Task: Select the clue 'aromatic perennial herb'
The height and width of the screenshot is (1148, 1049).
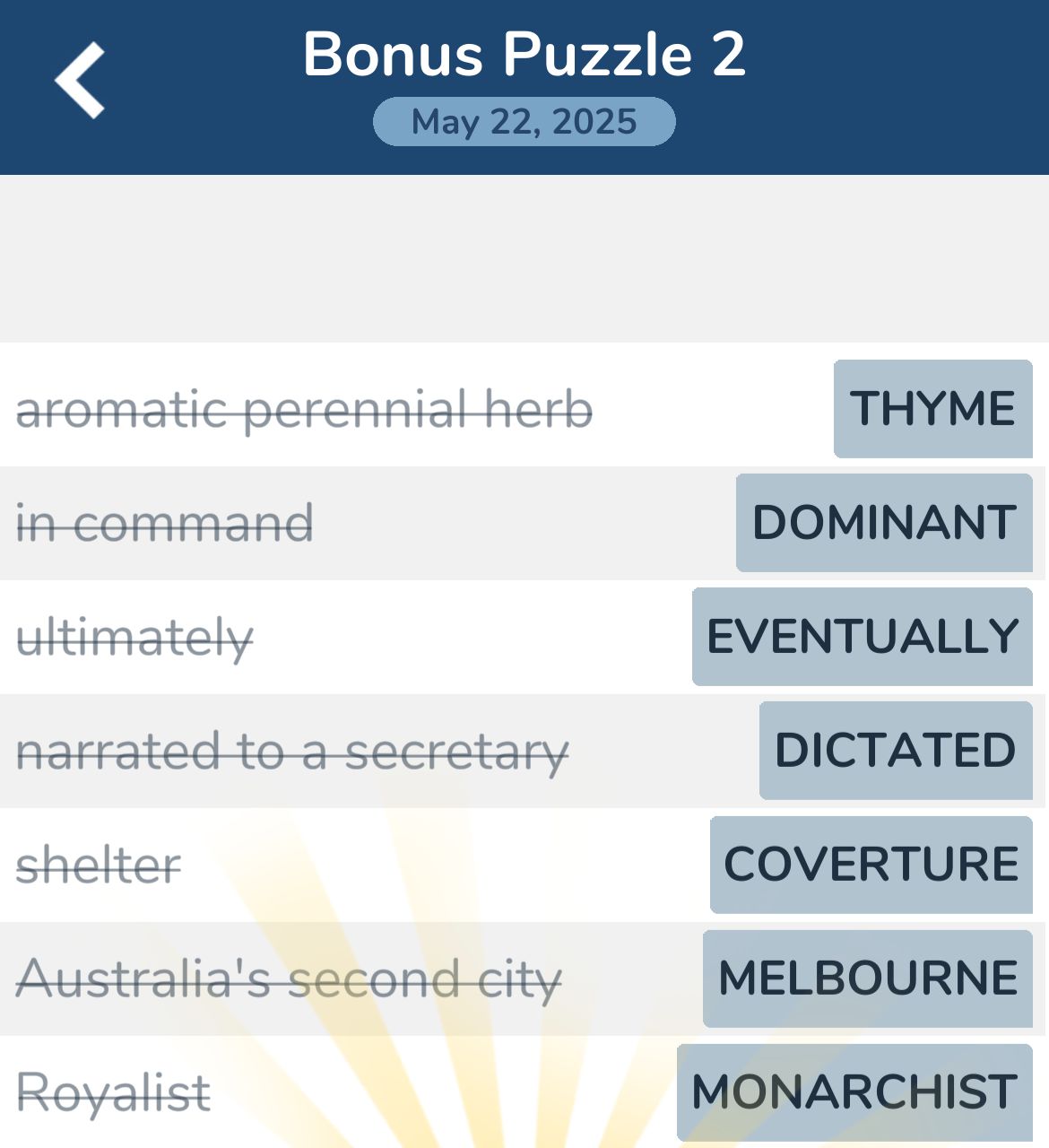Action: click(305, 409)
